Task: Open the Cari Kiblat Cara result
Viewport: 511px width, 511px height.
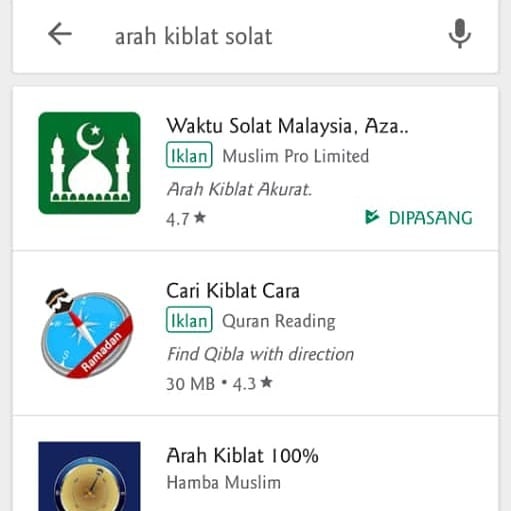Action: coord(255,333)
